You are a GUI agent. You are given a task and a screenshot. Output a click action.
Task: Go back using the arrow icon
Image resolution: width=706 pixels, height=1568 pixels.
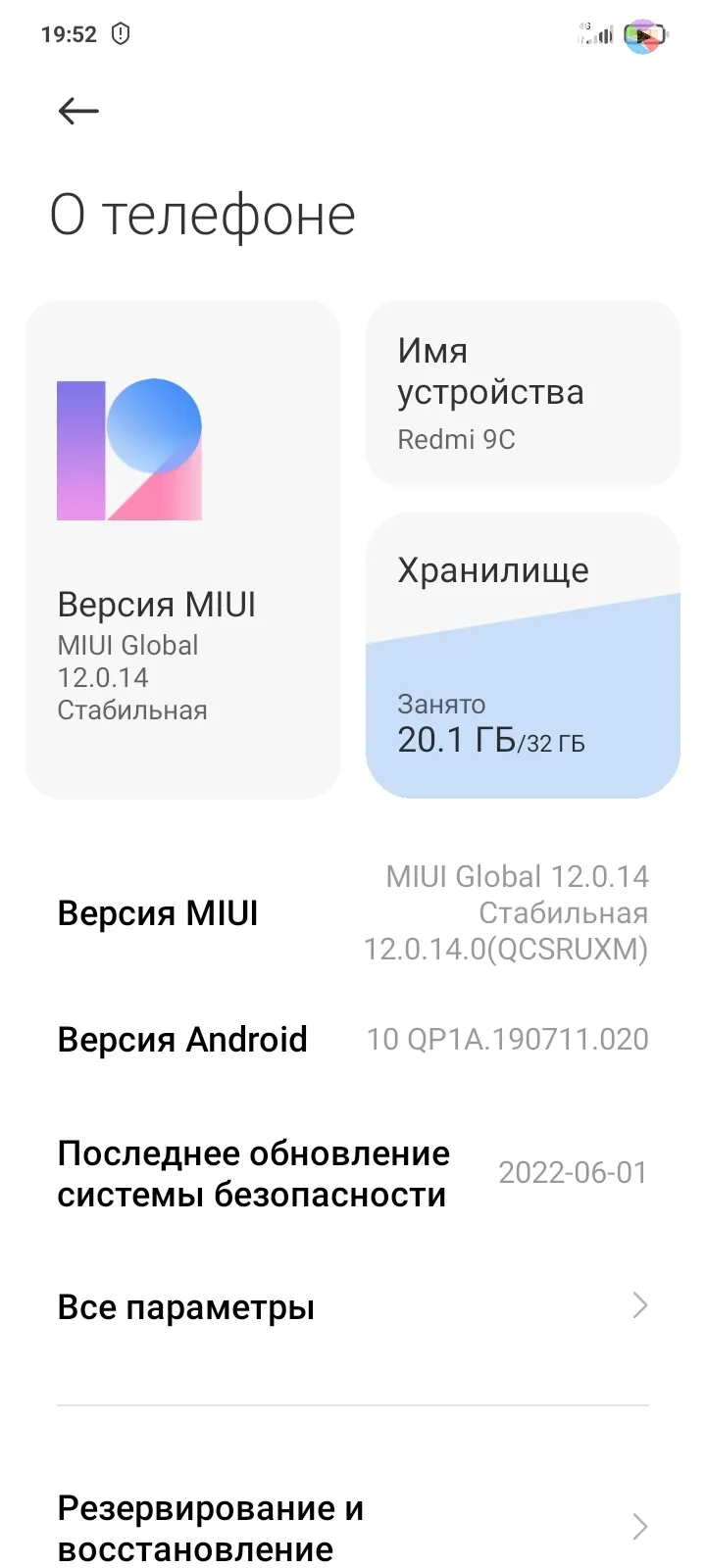(78, 111)
